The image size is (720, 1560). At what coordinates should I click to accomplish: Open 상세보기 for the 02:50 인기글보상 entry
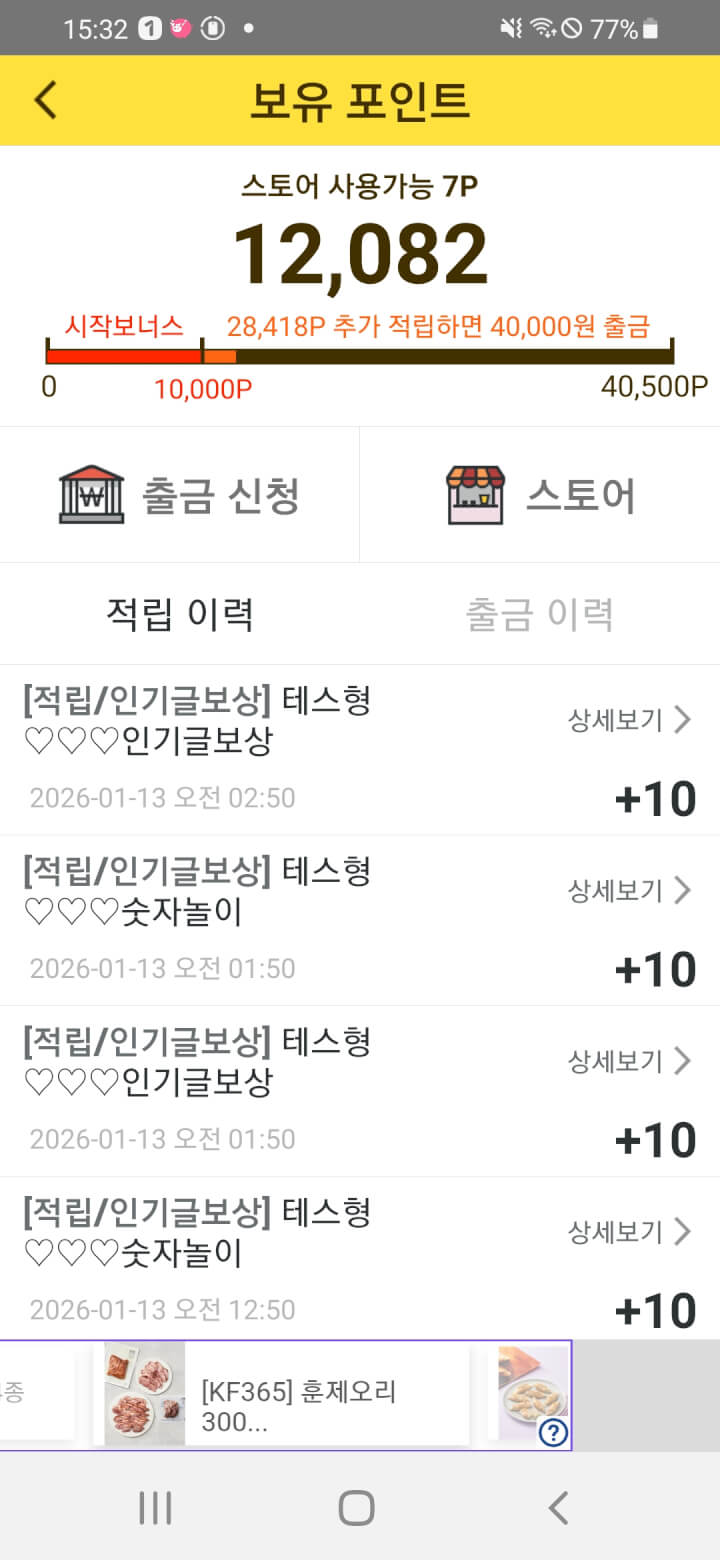click(x=630, y=719)
